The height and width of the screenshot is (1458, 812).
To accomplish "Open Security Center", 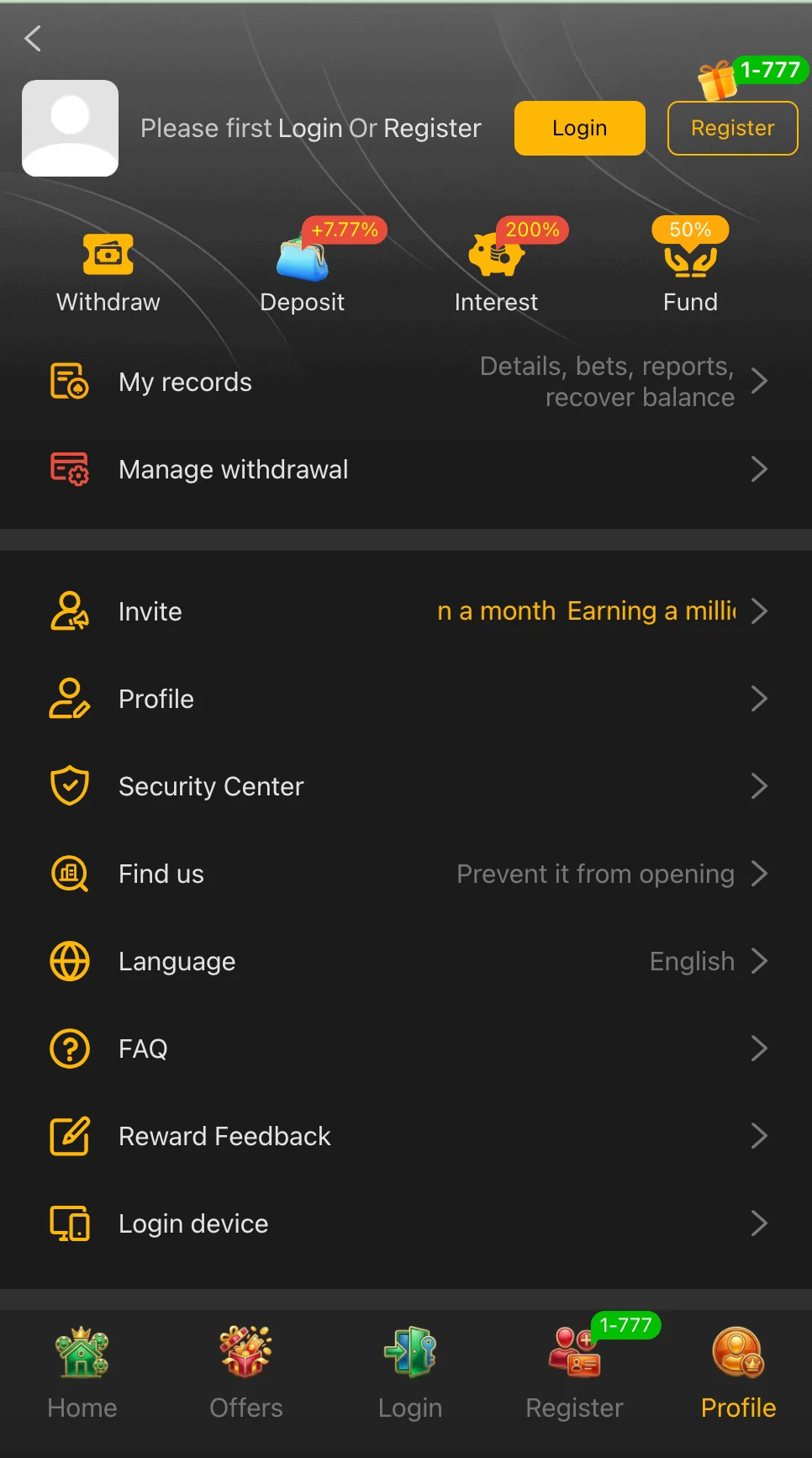I will click(x=406, y=786).
